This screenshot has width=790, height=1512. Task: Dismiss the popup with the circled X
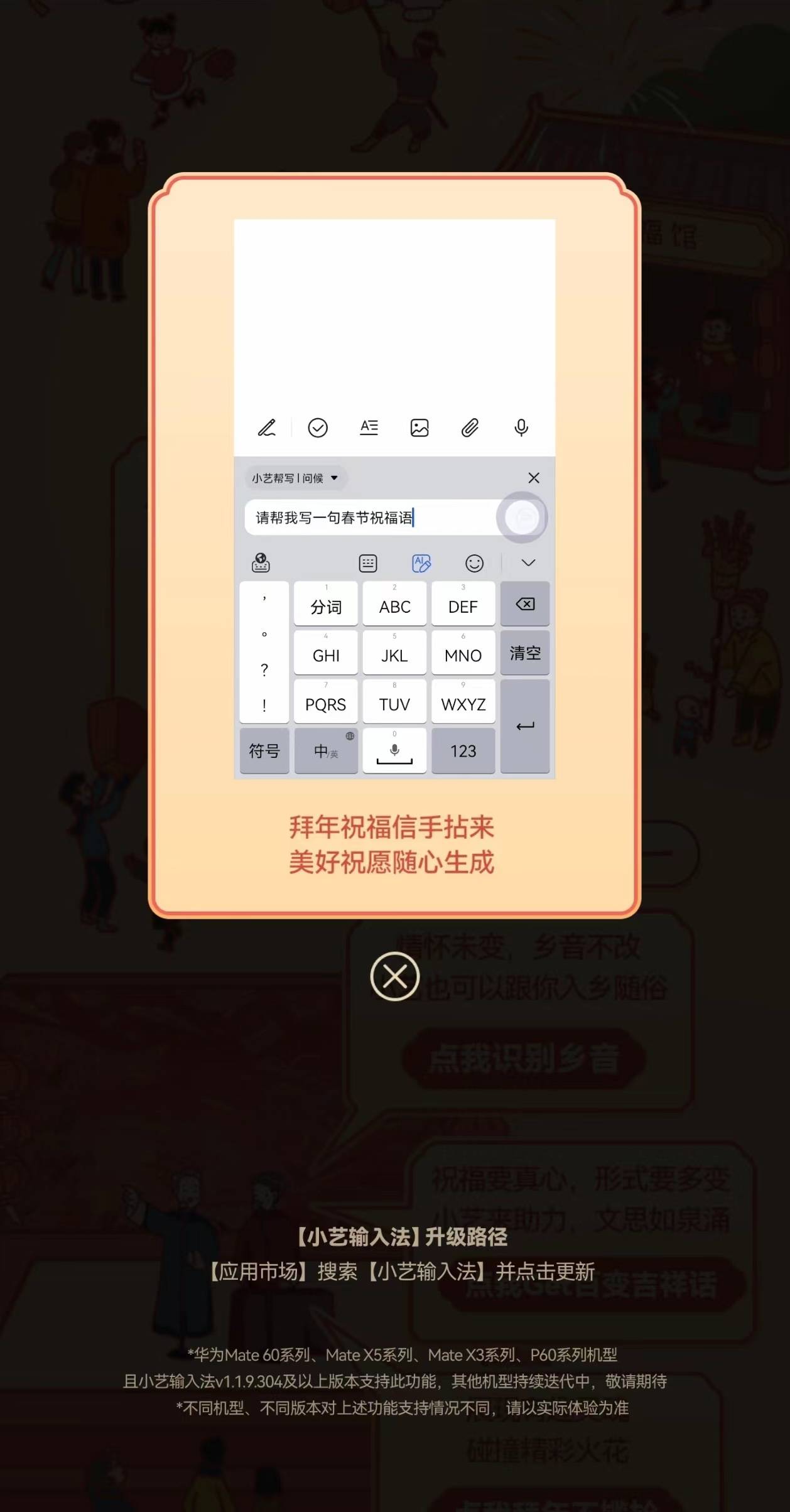[x=394, y=976]
